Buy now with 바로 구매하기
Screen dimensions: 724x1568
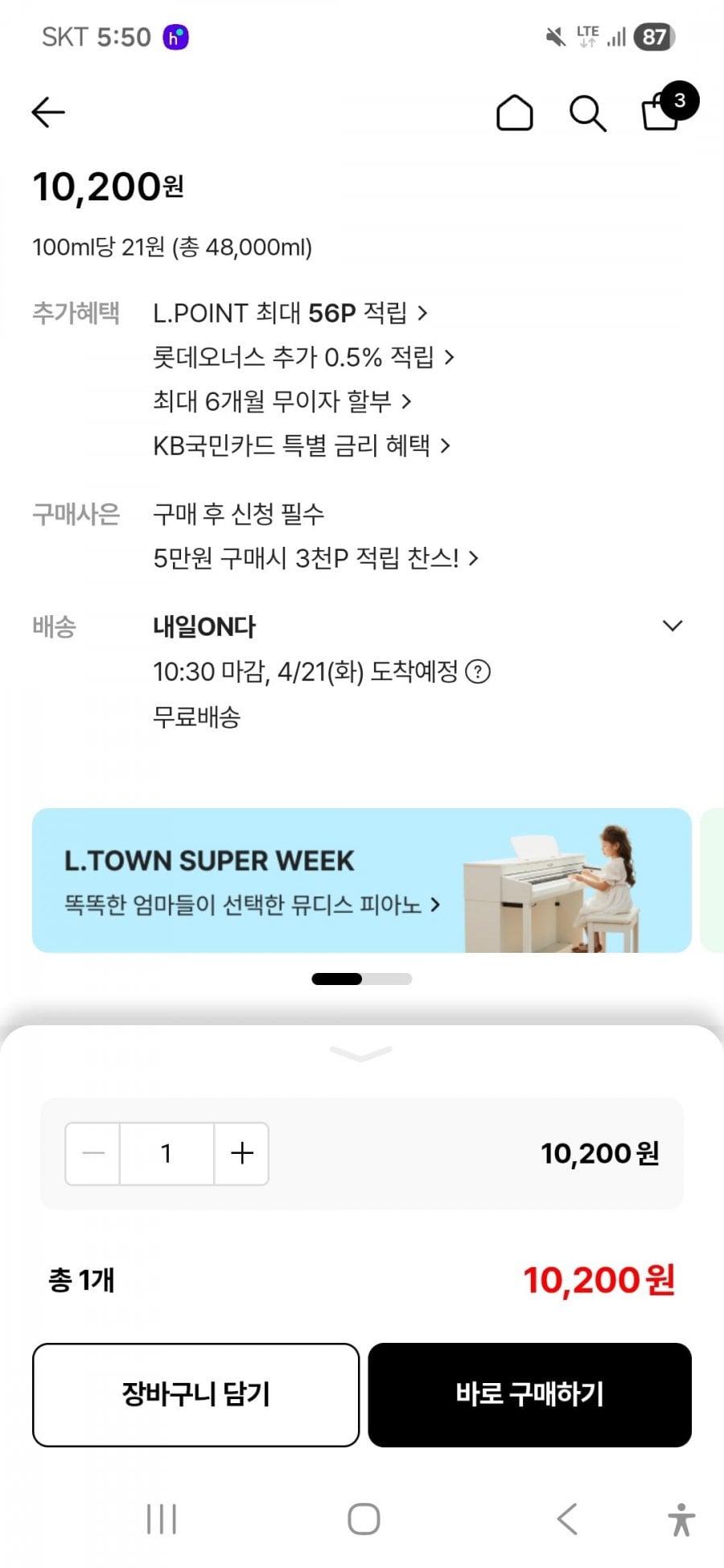530,1394
